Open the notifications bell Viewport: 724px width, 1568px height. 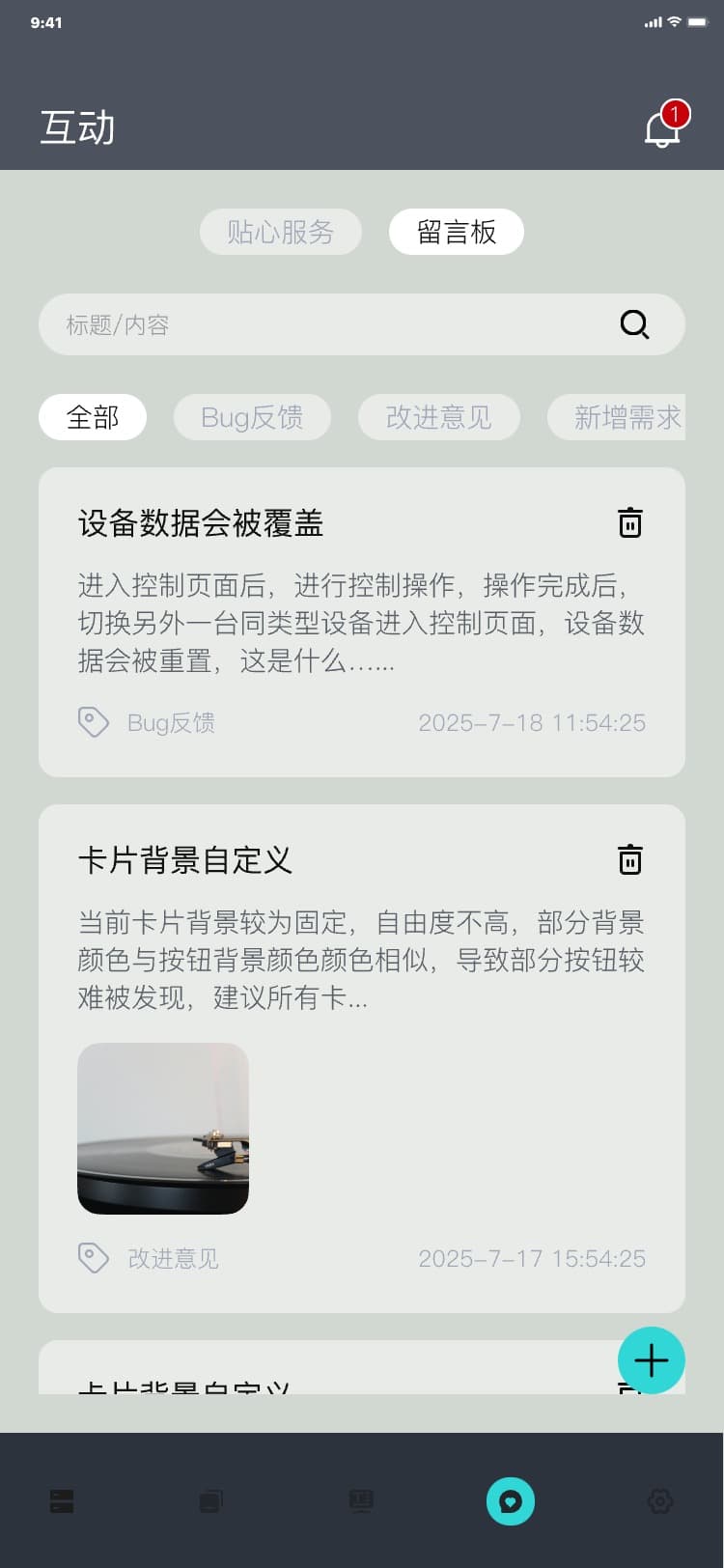[662, 127]
